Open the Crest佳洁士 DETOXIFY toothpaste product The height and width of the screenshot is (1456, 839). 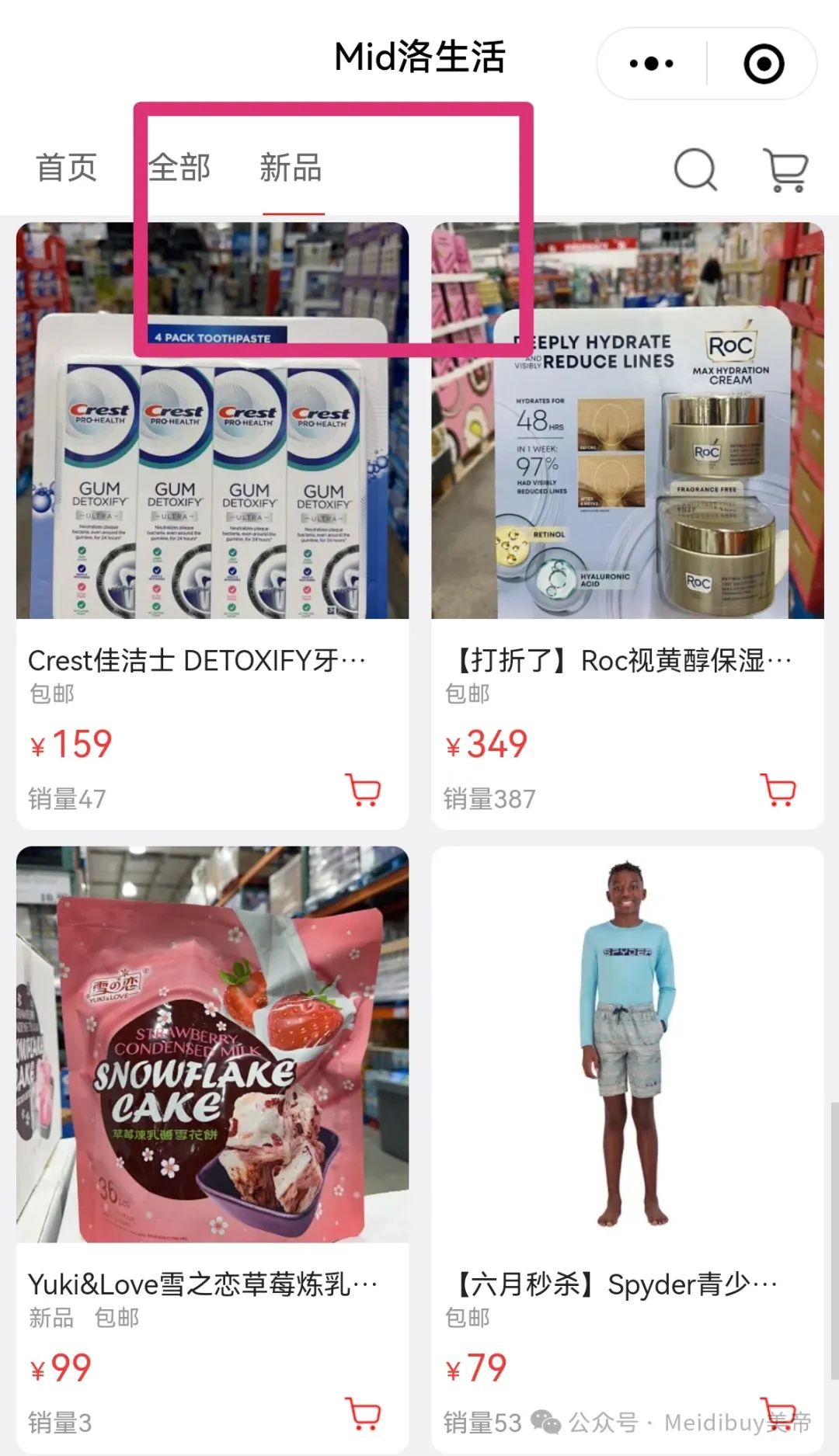coord(212,526)
